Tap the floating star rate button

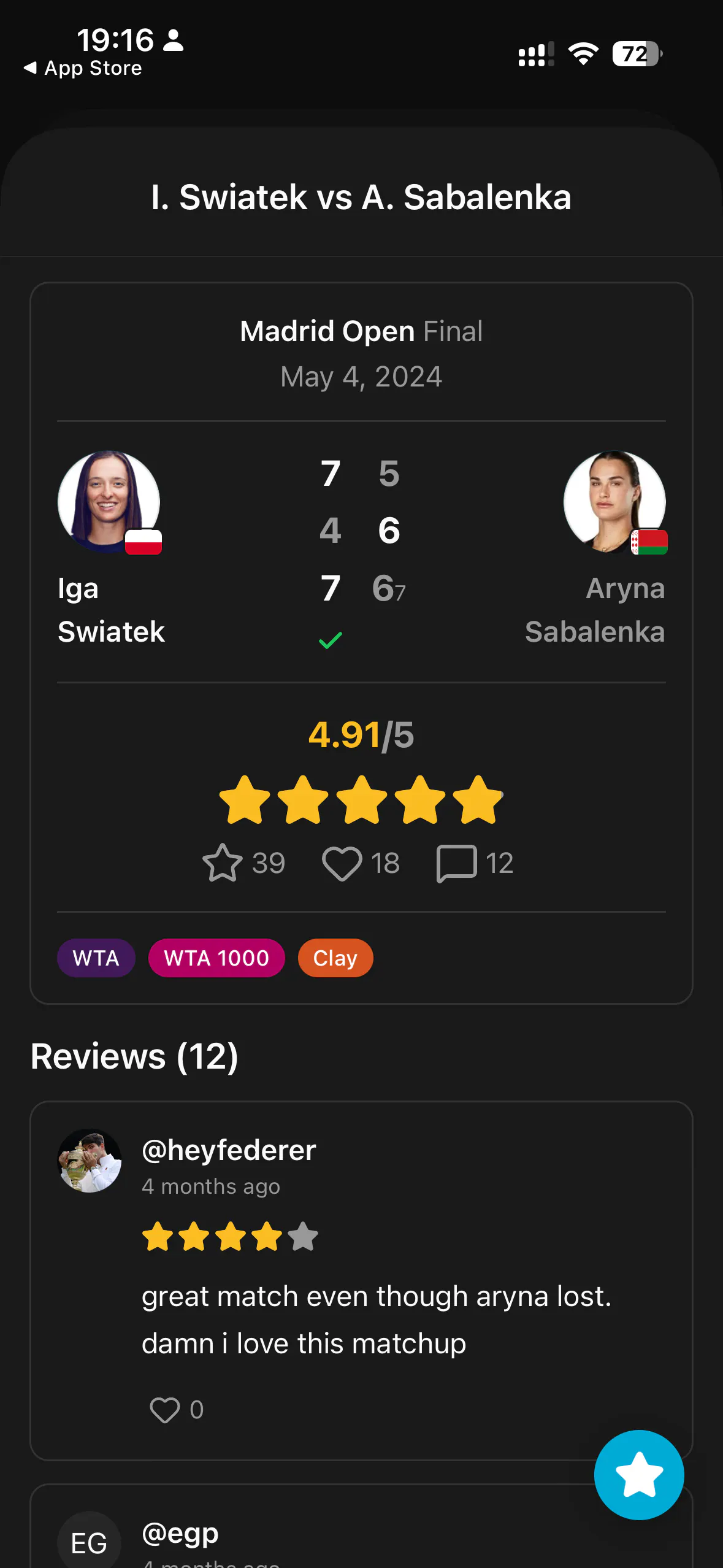click(639, 1475)
